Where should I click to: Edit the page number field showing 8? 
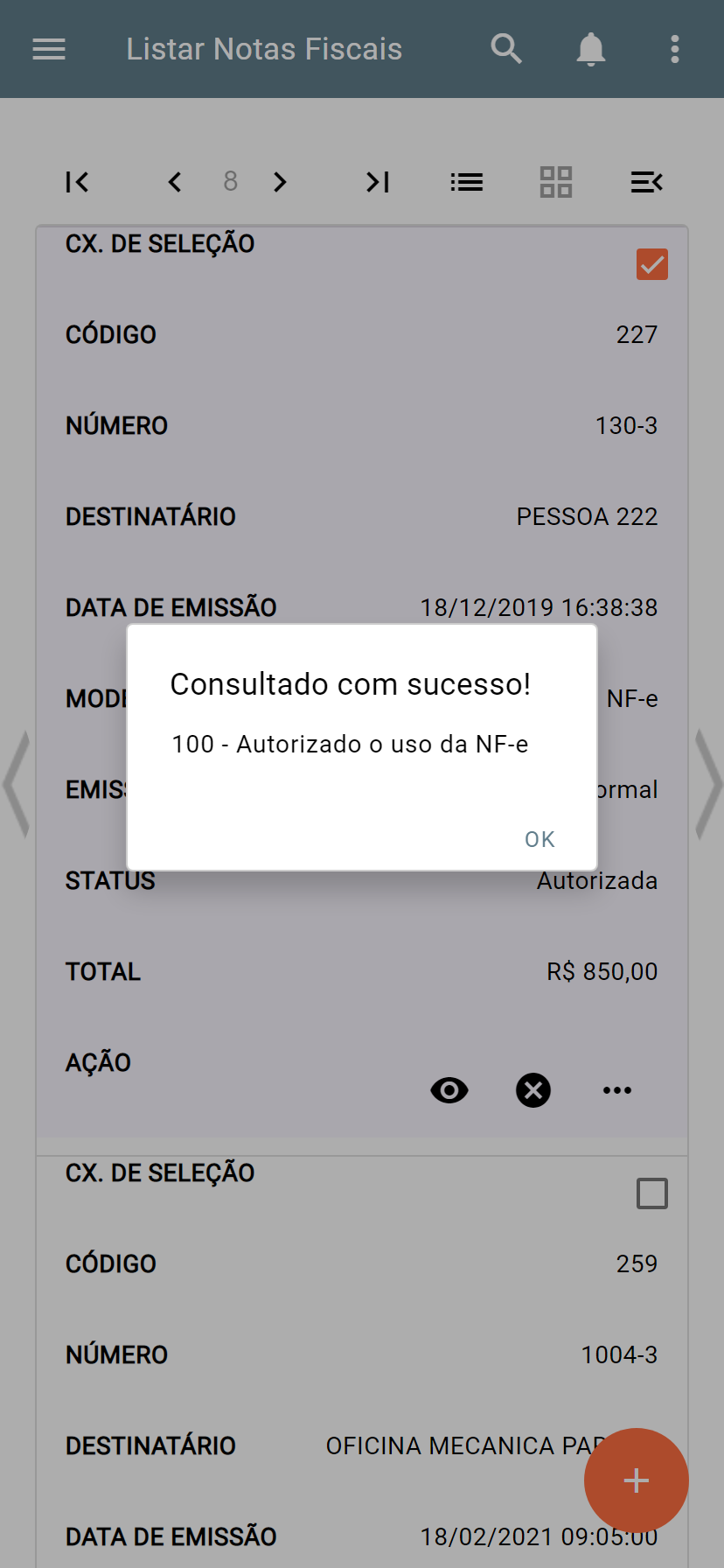pyautogui.click(x=230, y=182)
